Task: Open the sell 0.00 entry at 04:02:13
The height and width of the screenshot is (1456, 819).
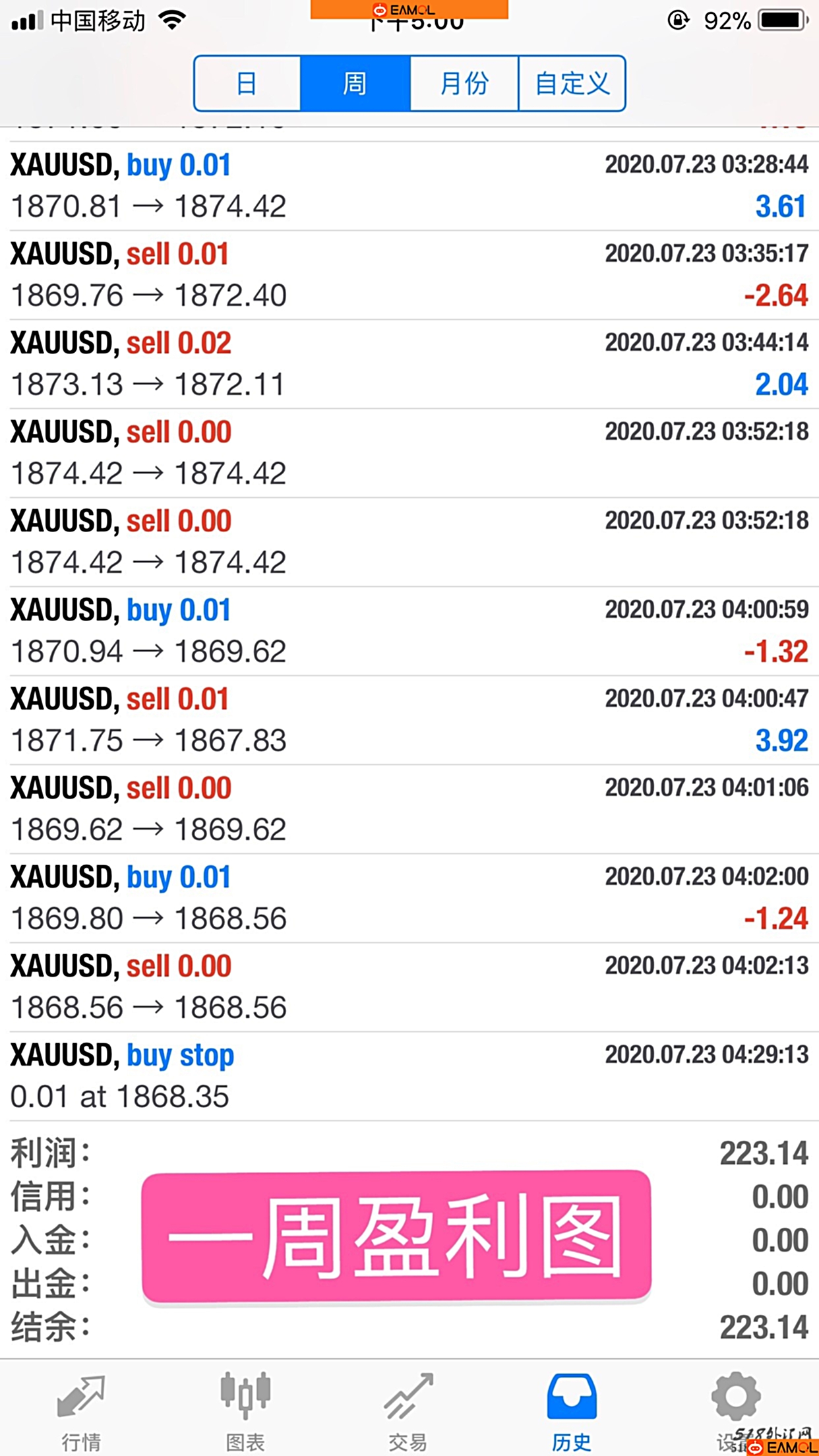Action: [409, 987]
